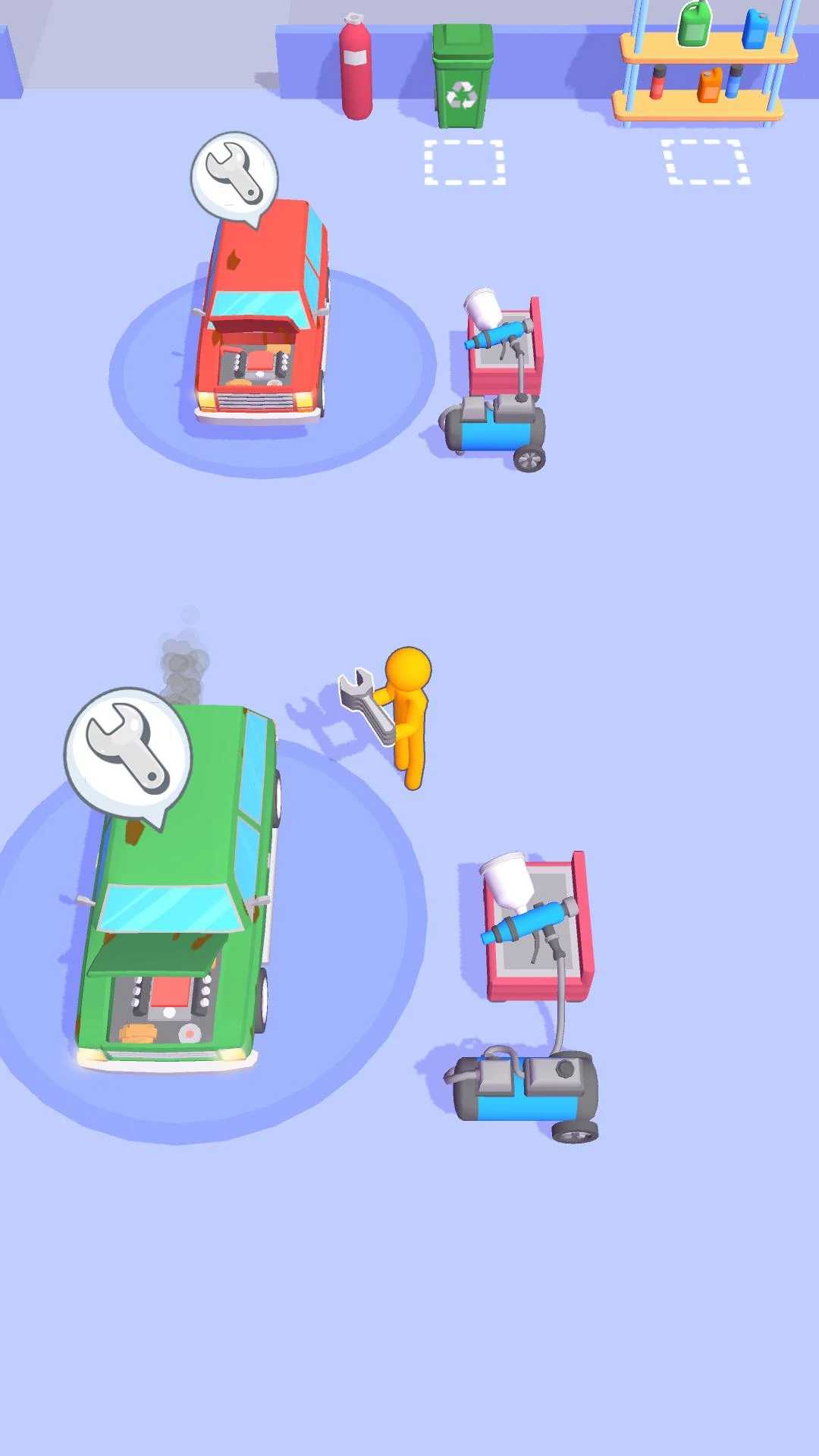Tap the wrench bubble over the green car

tap(128, 751)
